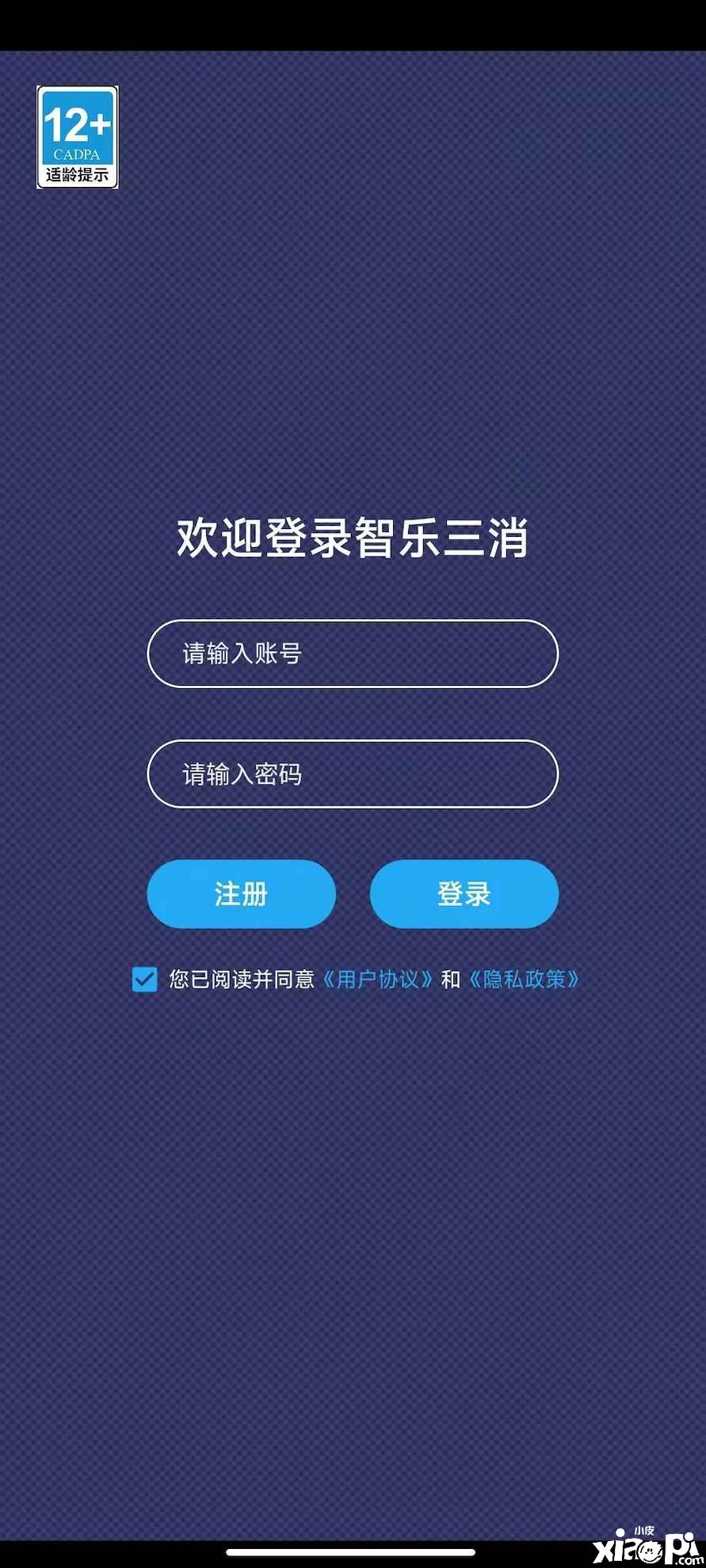Open the 12+ CADPA age rating notice
Viewport: 706px width, 1568px height.
[78, 137]
